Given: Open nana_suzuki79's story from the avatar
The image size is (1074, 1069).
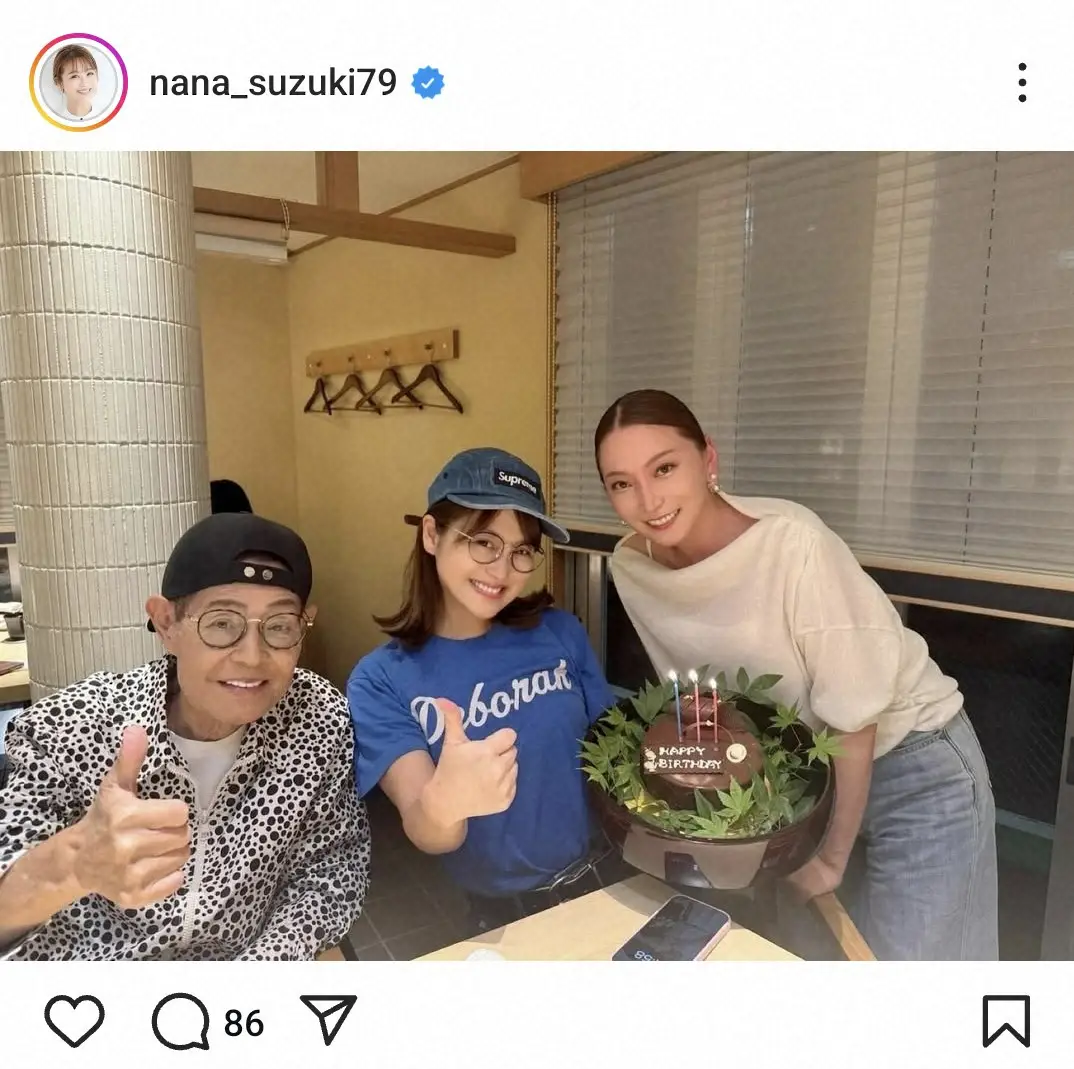Looking at the screenshot, I should click(x=78, y=83).
